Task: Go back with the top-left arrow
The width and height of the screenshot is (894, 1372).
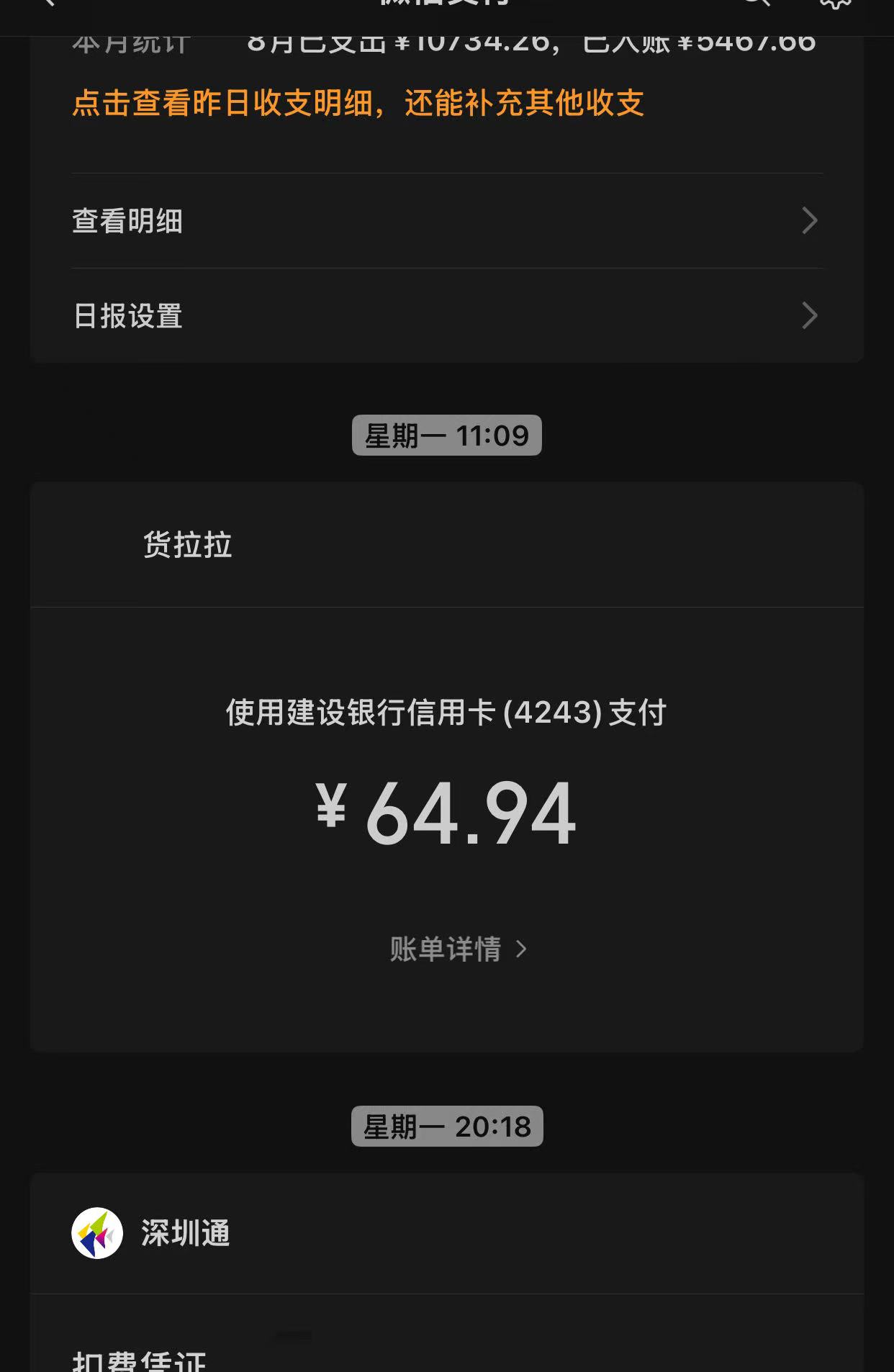Action: point(48,3)
